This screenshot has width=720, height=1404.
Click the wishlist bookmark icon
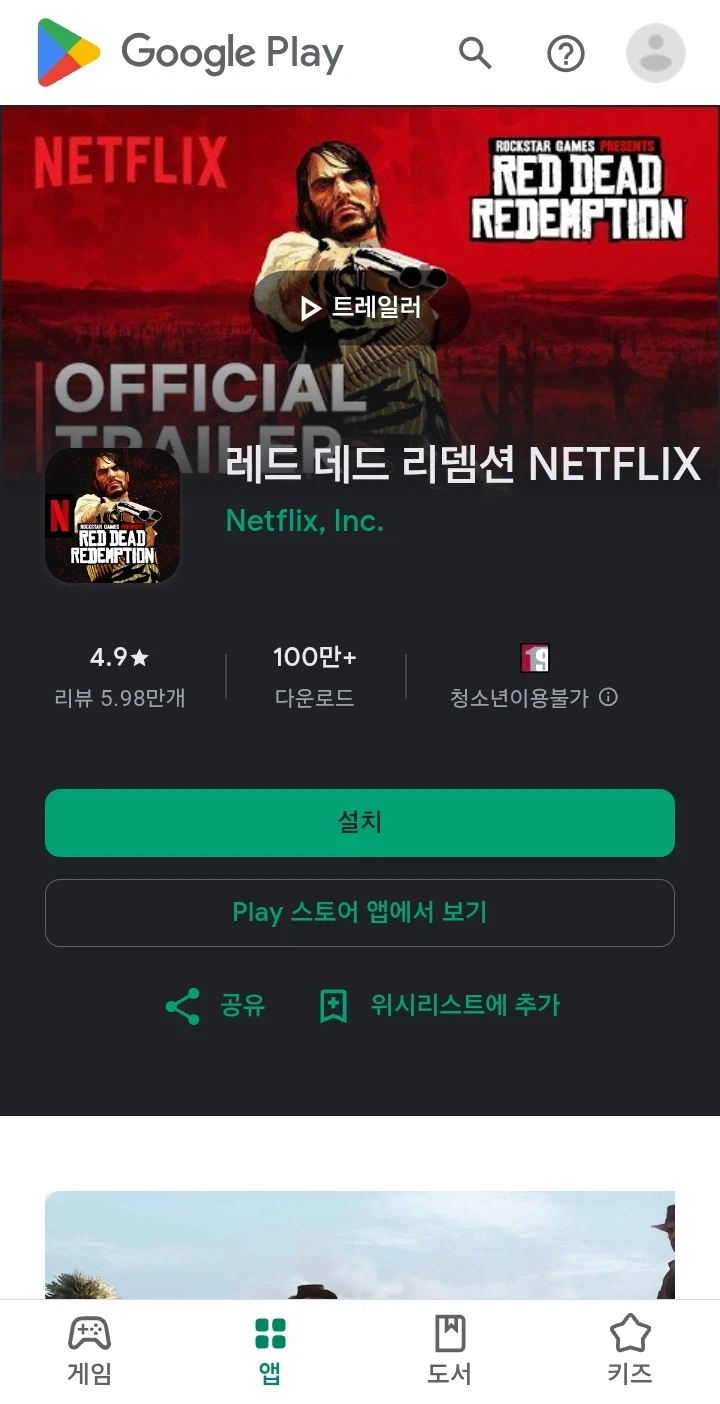click(x=333, y=1006)
